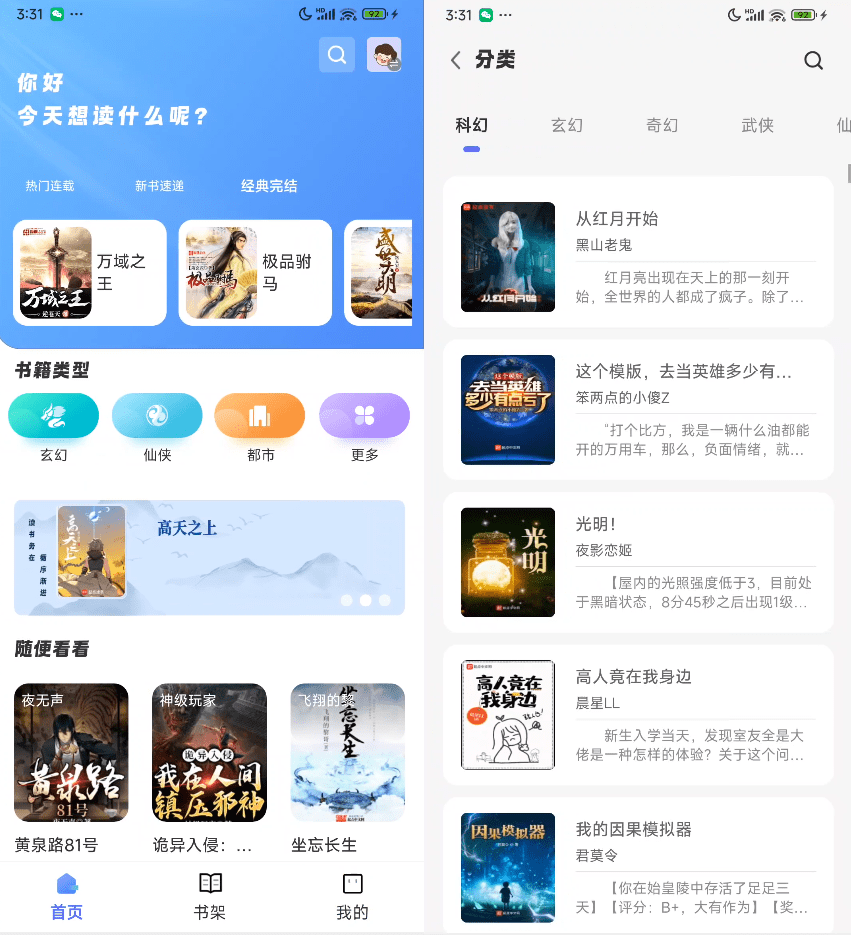Select the 经典完结 section link
Viewport: 851px width, 935px height.
coord(269,185)
